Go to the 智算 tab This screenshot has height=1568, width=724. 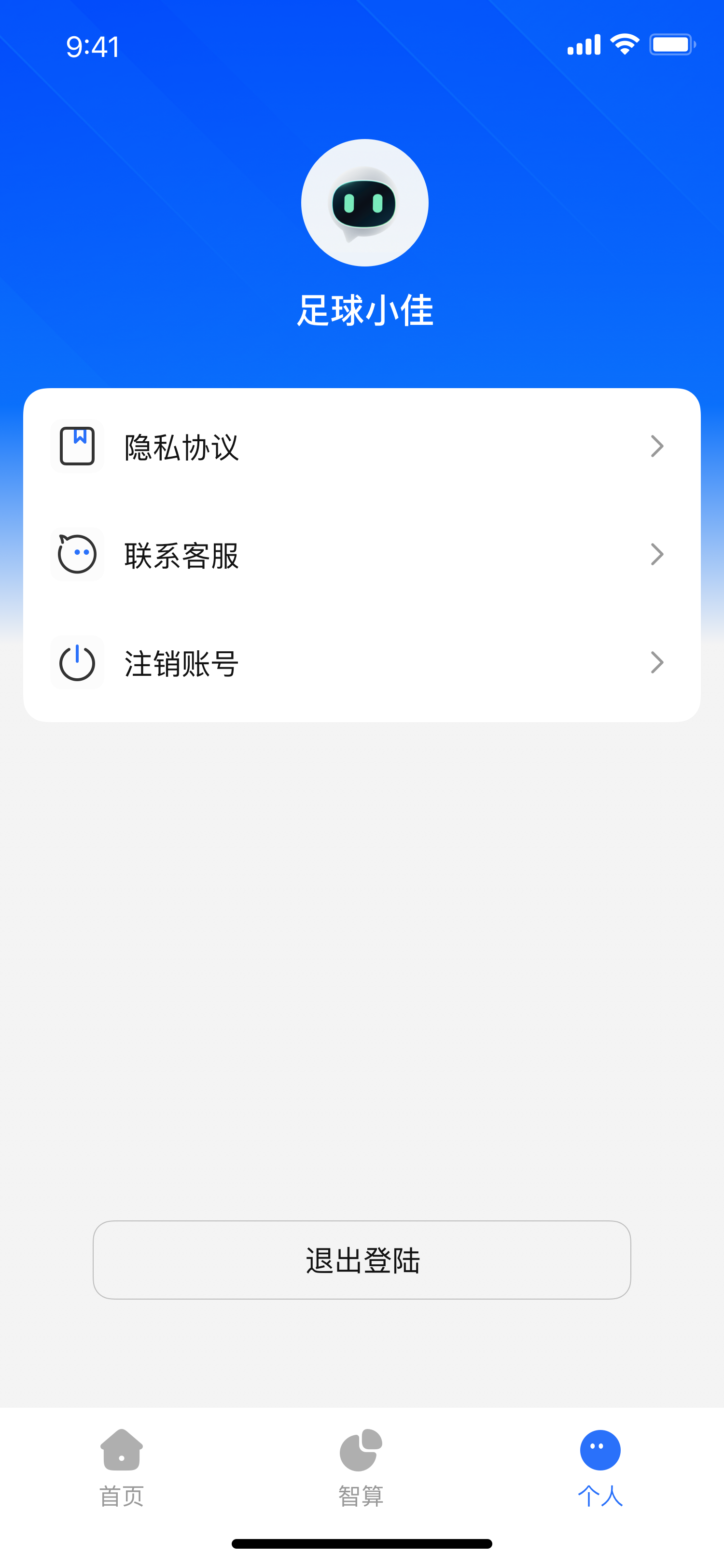point(361,1467)
